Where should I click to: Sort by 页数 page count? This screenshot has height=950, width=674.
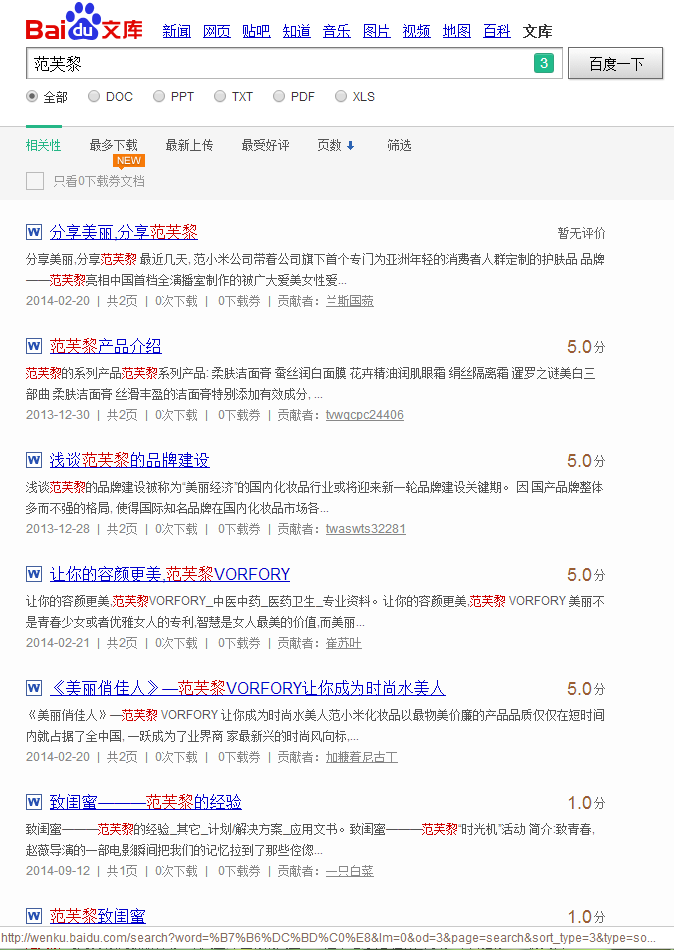(x=336, y=145)
